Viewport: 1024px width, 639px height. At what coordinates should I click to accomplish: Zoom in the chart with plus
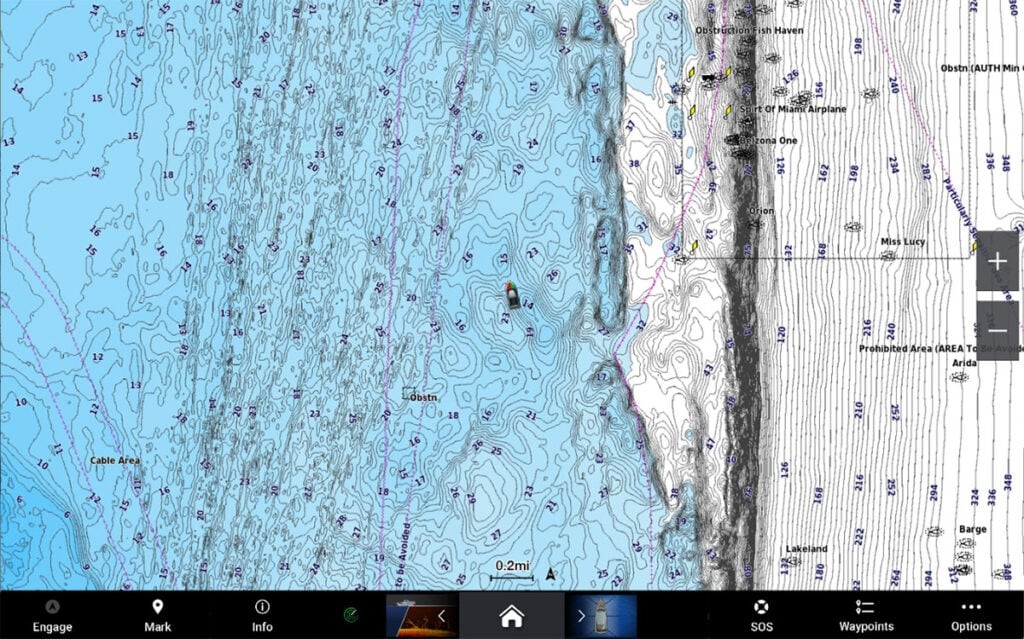[x=997, y=261]
